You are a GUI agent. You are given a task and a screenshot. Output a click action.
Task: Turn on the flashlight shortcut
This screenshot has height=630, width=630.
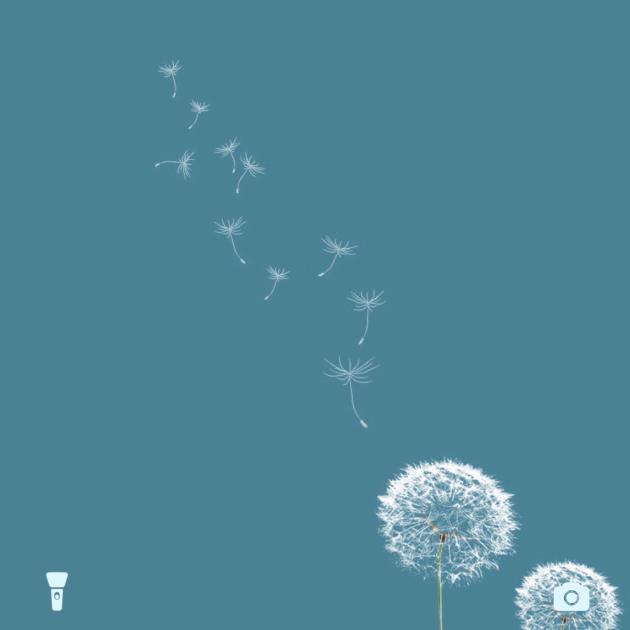(x=57, y=591)
